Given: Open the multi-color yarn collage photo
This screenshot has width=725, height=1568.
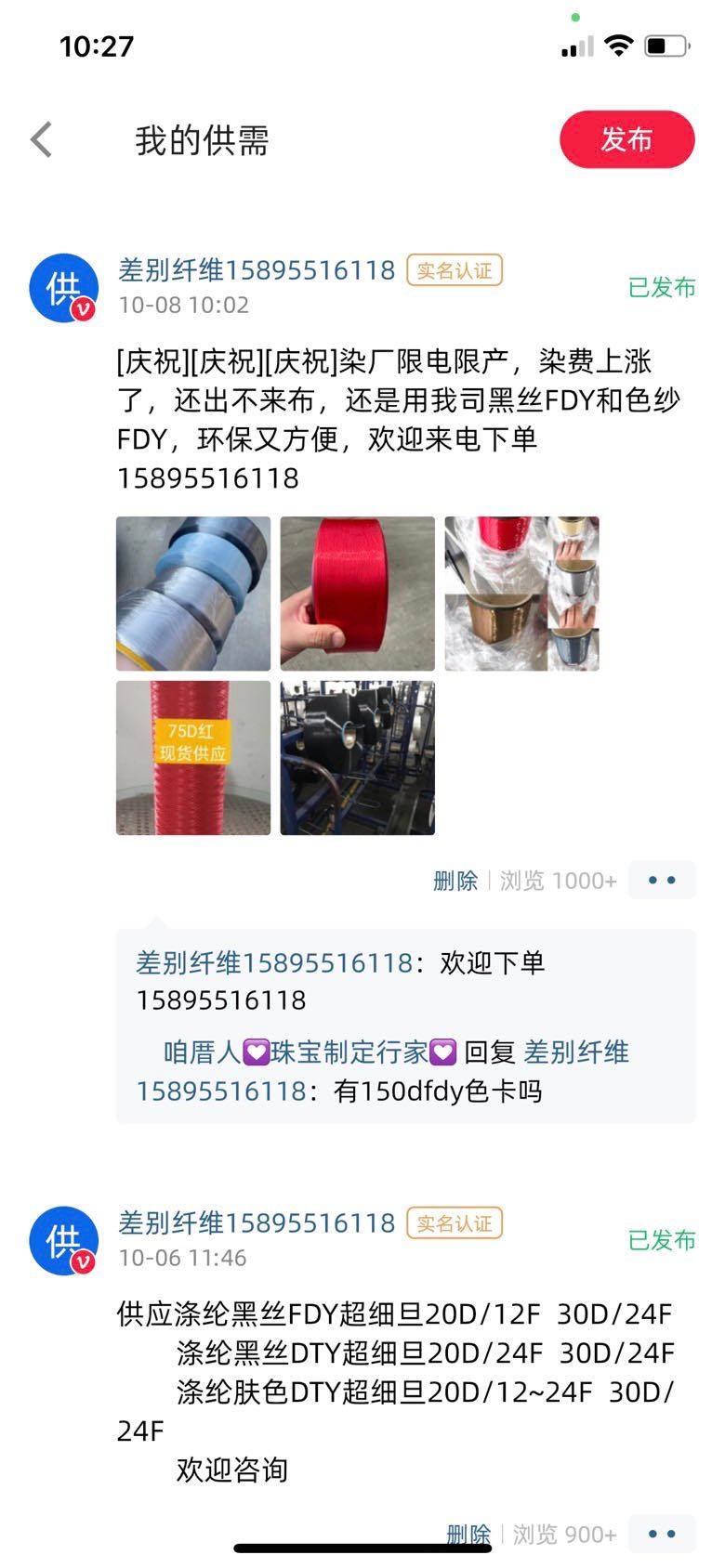Looking at the screenshot, I should (x=521, y=594).
